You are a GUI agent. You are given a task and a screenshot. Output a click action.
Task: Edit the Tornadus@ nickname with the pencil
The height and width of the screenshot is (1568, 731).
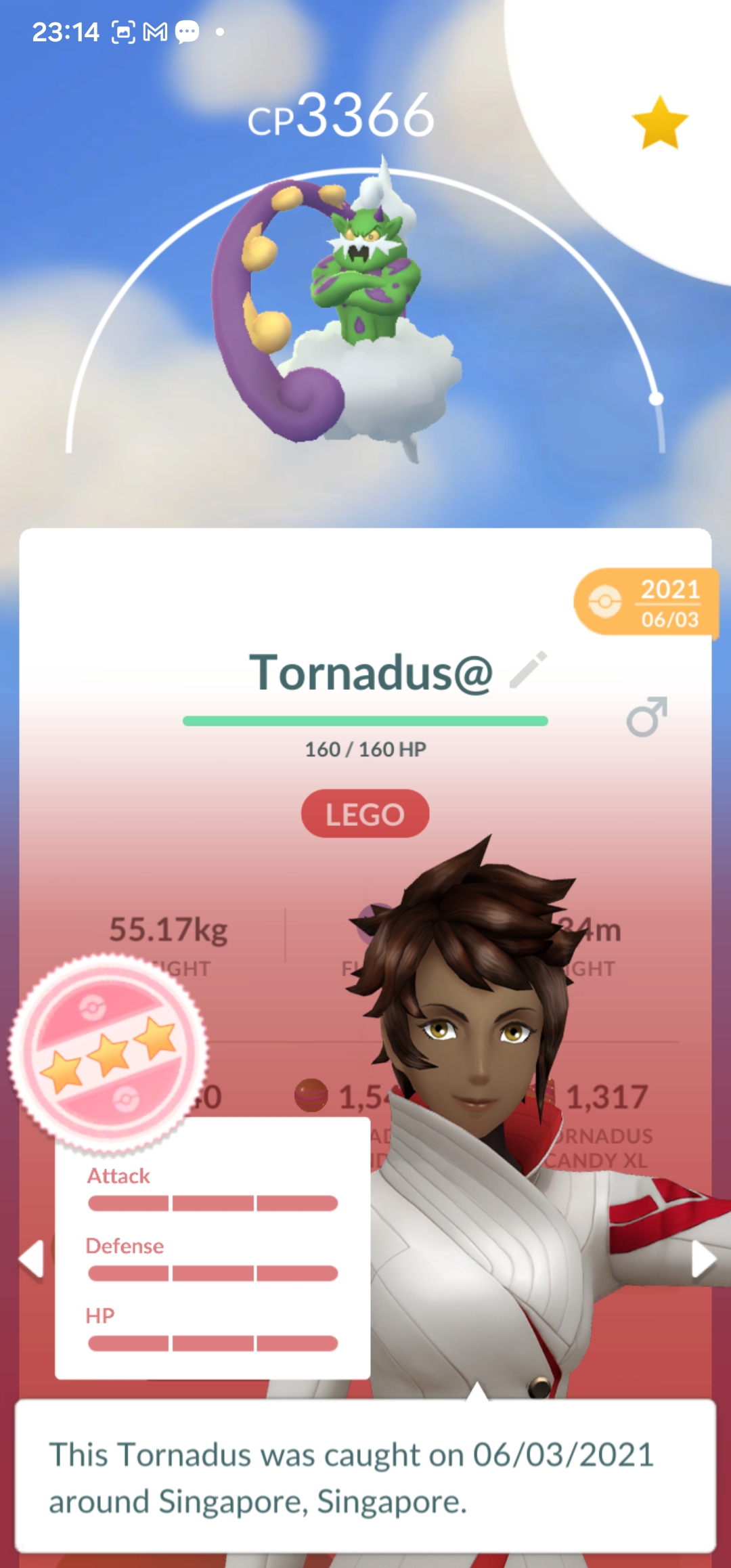[529, 670]
